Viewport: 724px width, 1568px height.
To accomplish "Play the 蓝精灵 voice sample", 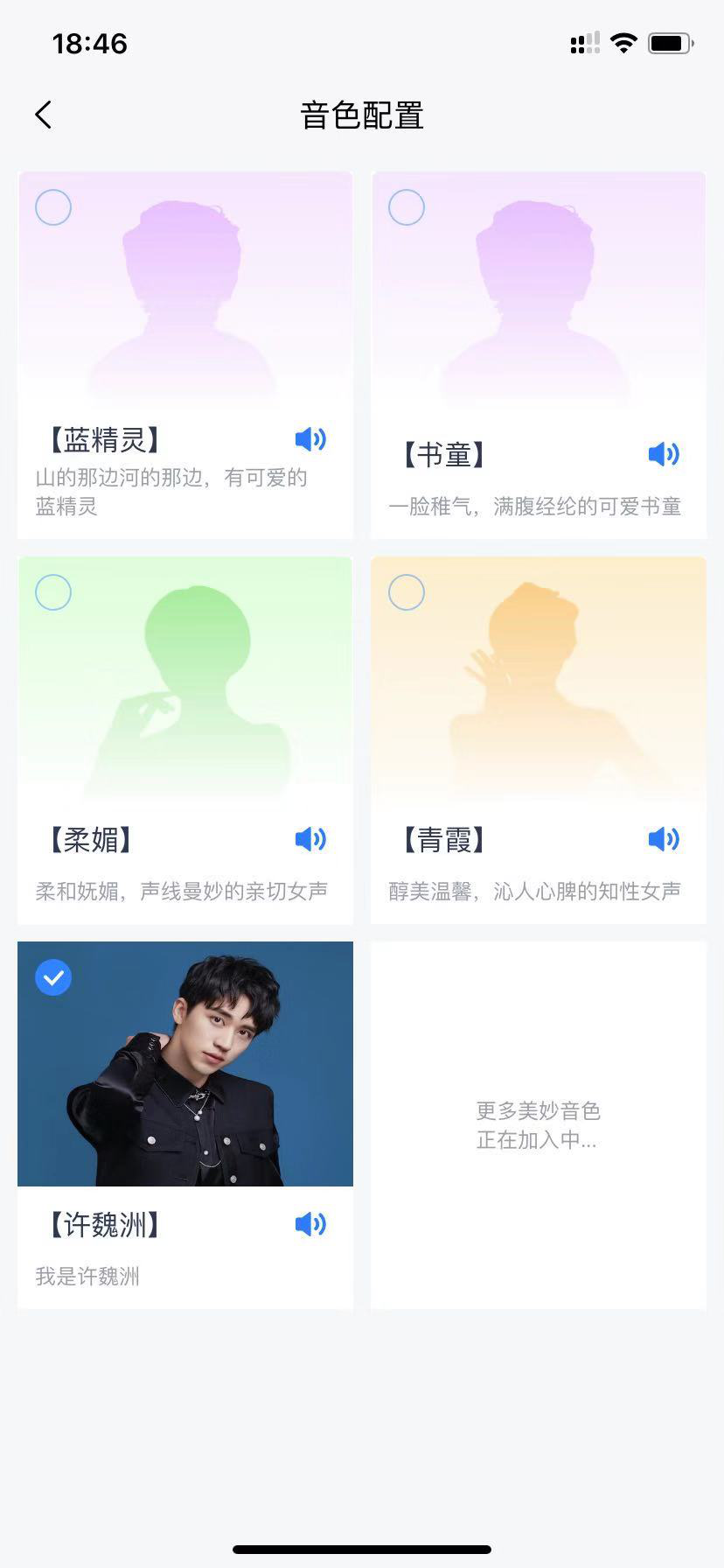I will click(311, 439).
